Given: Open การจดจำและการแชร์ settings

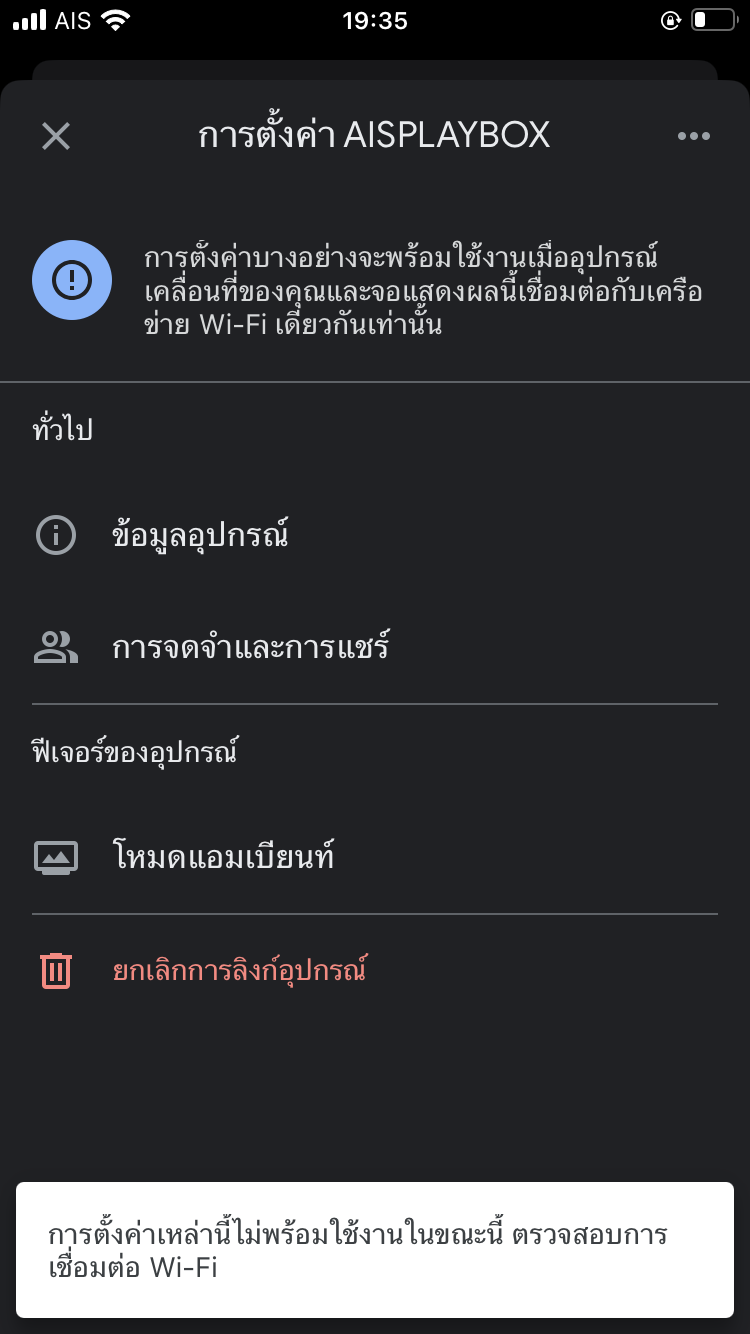Looking at the screenshot, I should [x=375, y=647].
